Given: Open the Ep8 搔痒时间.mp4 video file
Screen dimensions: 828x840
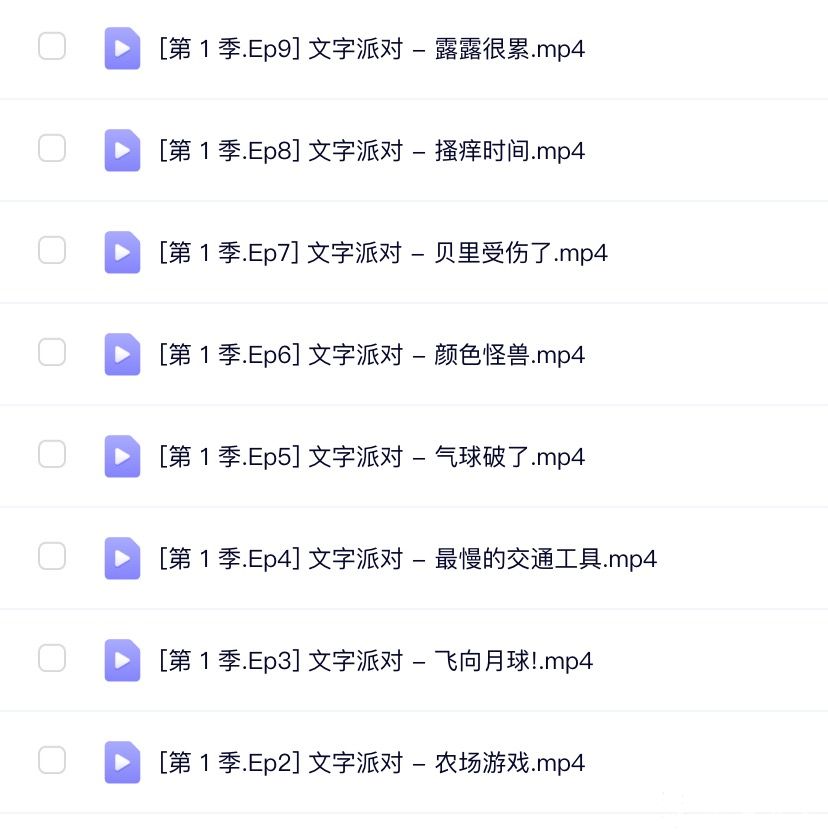Looking at the screenshot, I should [371, 151].
